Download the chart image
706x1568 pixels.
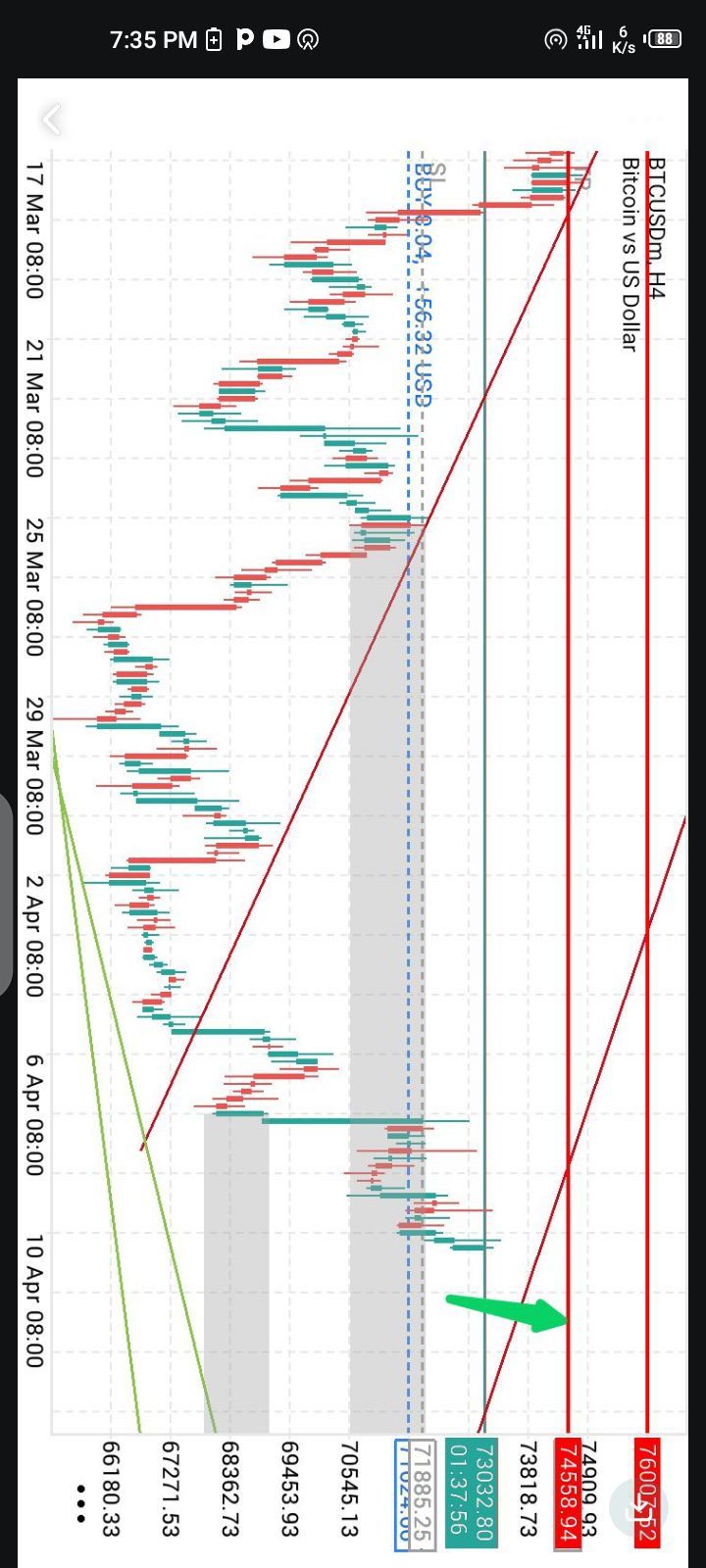coord(638,1507)
